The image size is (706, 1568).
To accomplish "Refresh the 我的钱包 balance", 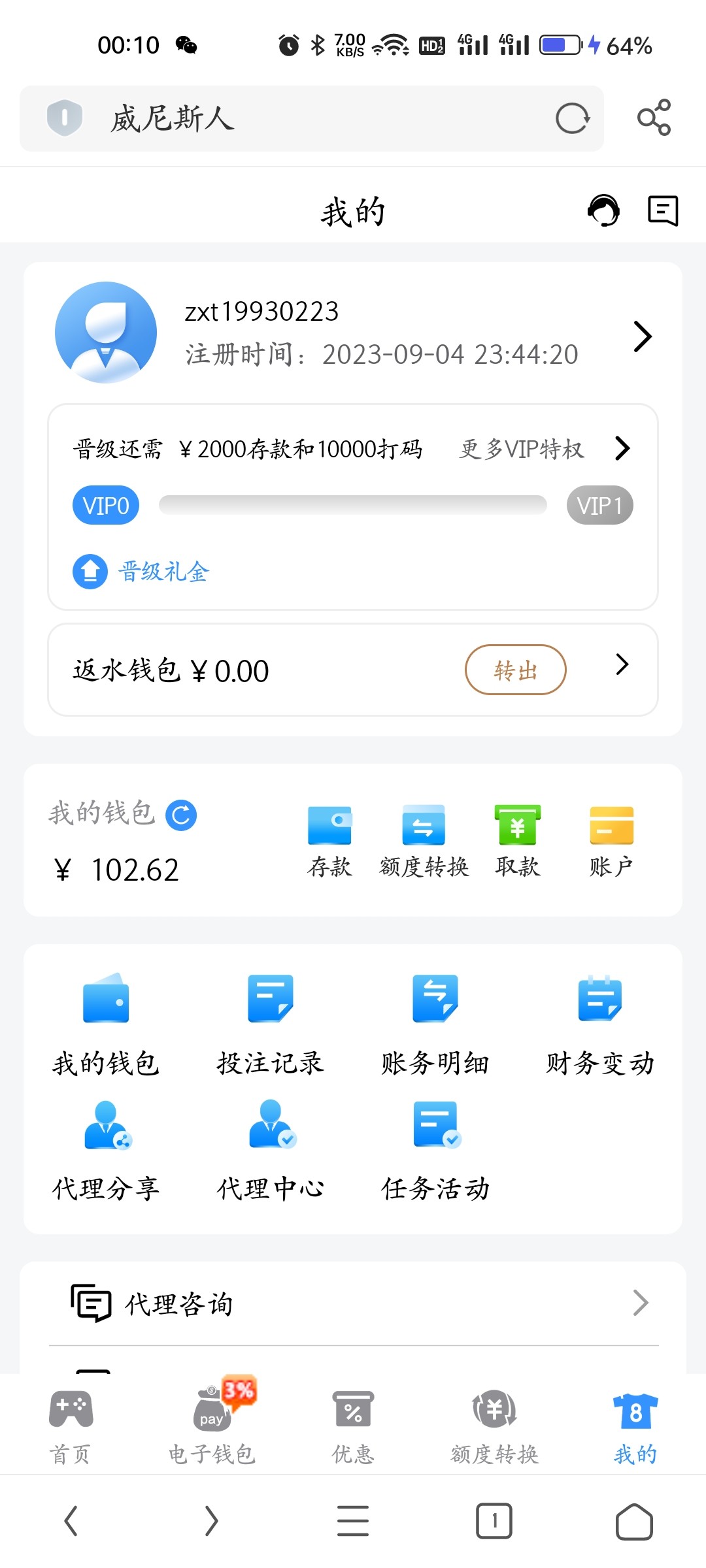I will coord(181,815).
